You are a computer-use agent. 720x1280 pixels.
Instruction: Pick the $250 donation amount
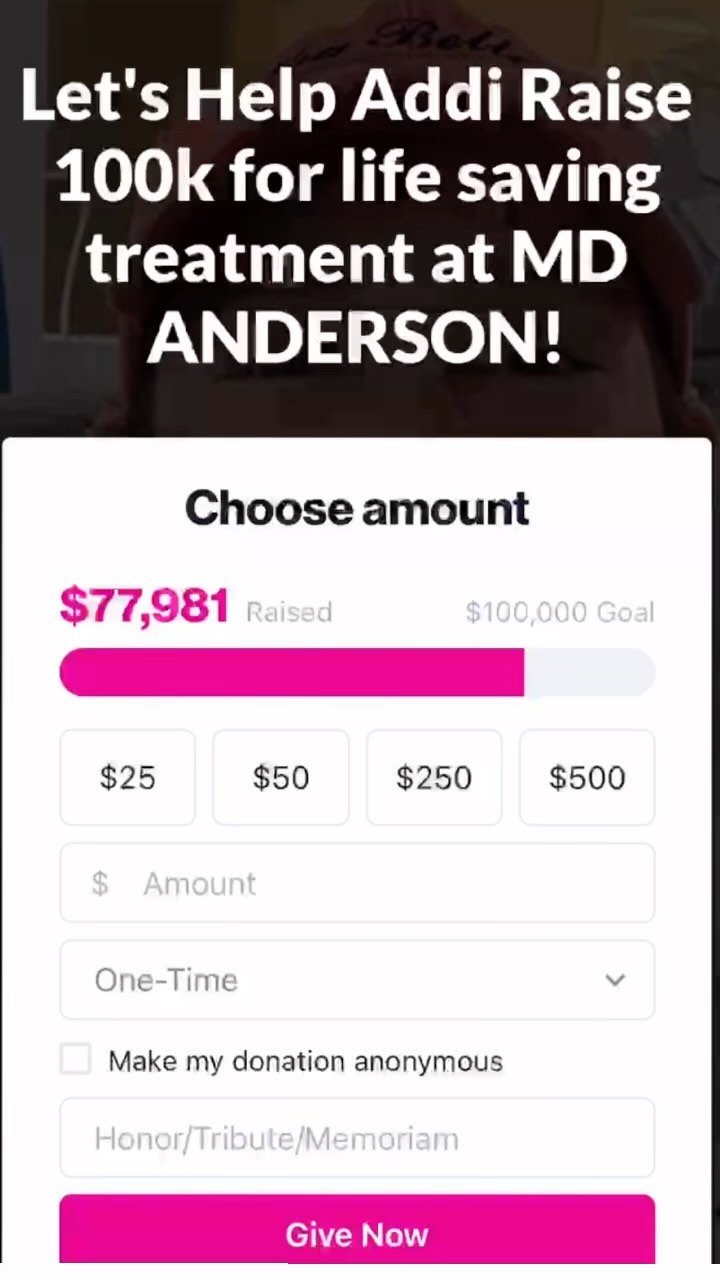[x=434, y=777]
